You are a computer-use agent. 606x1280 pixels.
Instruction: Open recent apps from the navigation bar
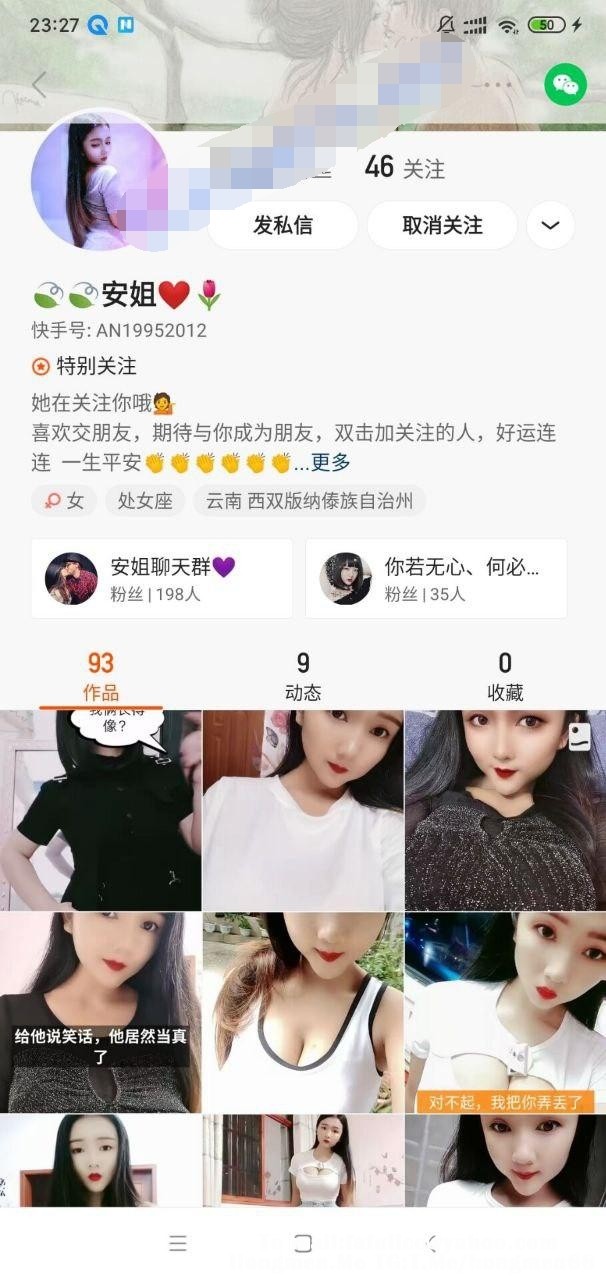178,1243
